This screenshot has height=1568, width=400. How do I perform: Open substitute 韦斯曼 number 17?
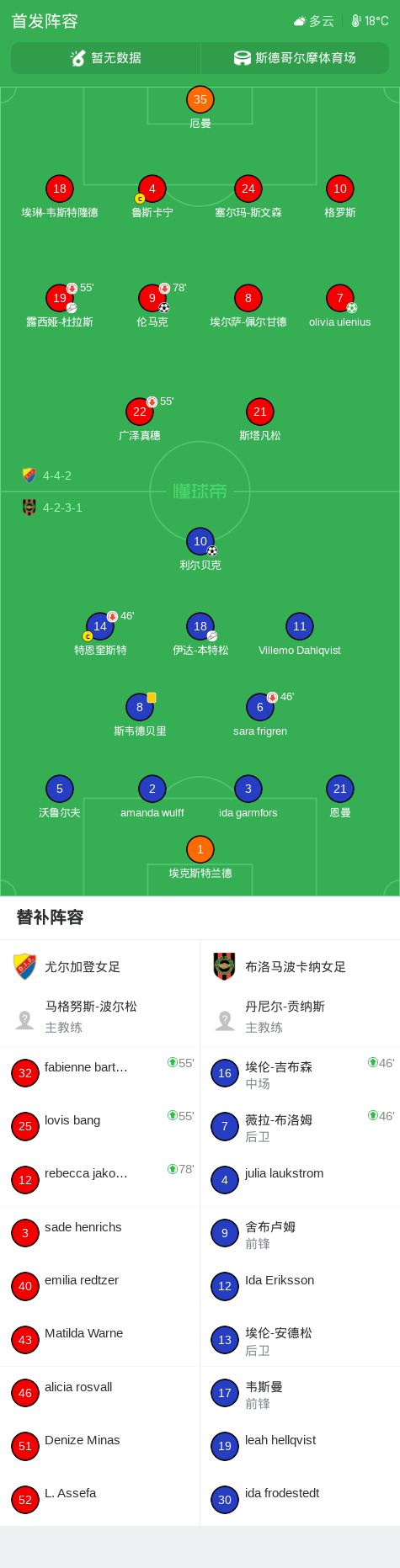300,1393
